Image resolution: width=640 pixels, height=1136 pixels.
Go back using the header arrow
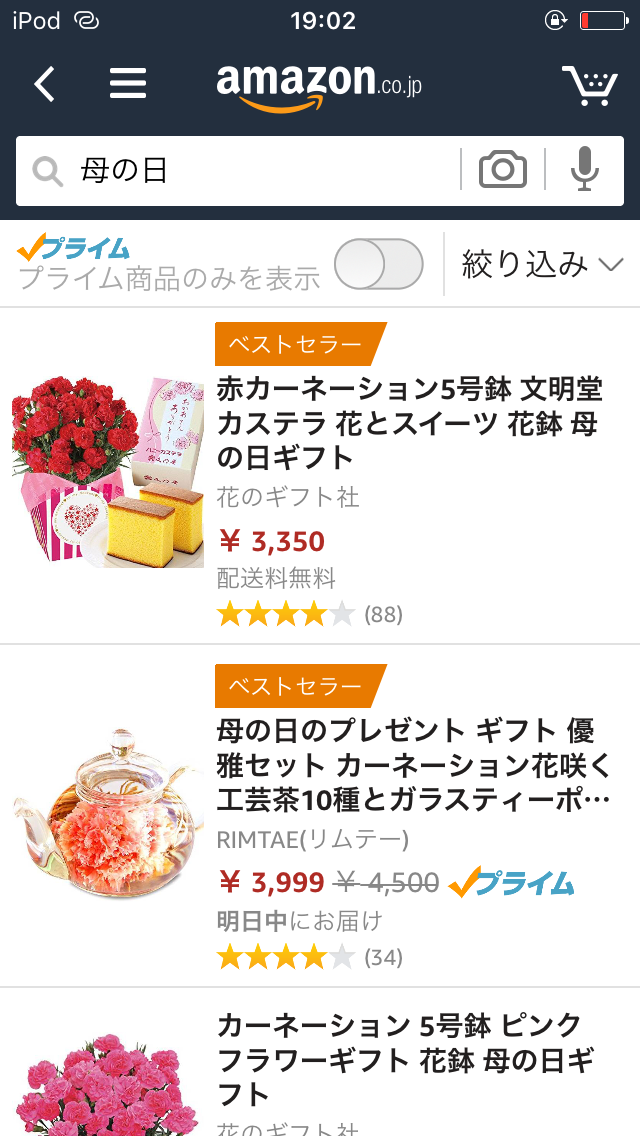tap(44, 84)
